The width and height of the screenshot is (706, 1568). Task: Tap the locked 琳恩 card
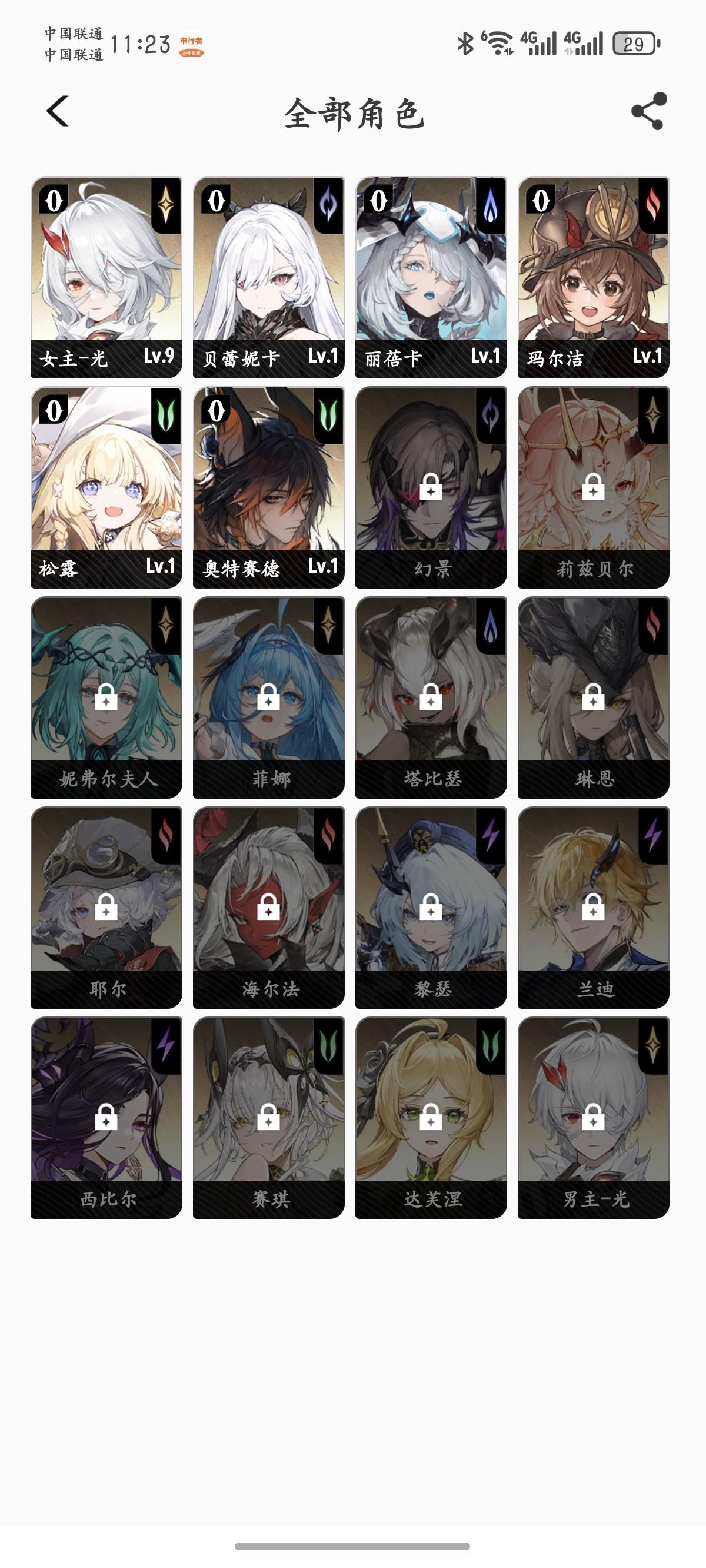(x=594, y=697)
